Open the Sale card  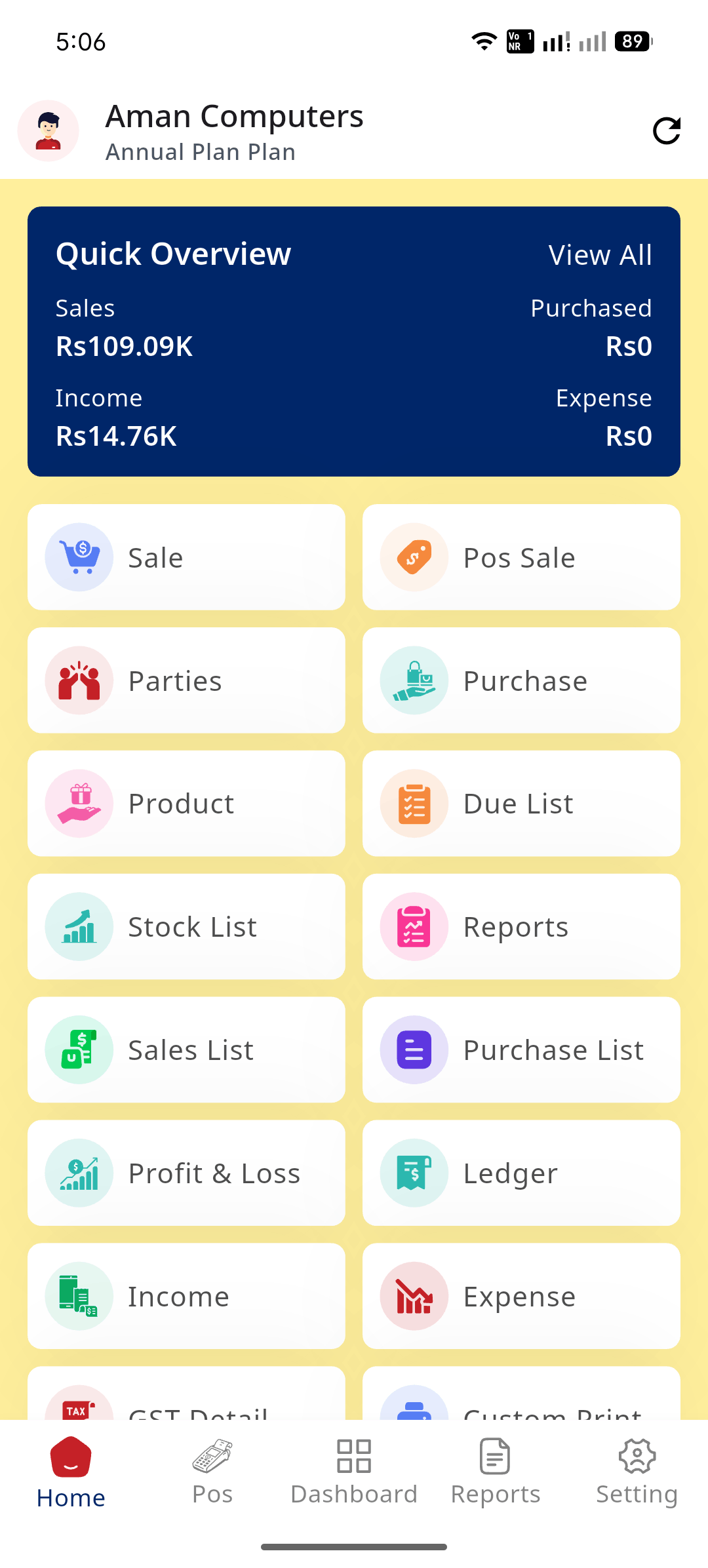click(x=186, y=557)
